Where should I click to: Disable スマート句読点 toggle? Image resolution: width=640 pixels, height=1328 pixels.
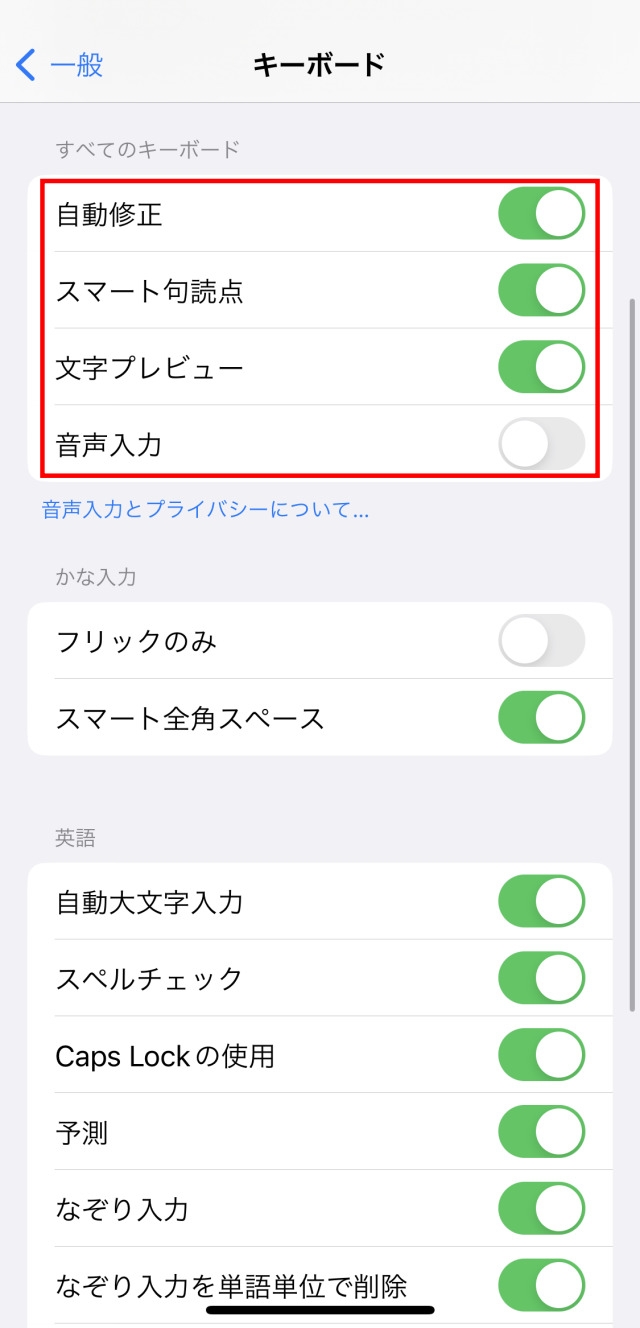(541, 290)
